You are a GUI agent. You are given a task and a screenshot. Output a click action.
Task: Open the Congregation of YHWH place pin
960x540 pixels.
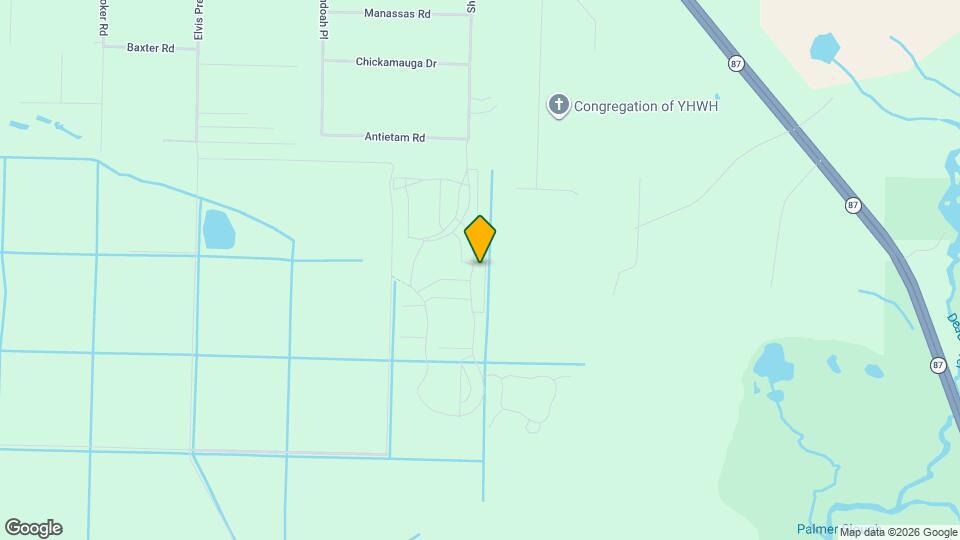coord(559,106)
